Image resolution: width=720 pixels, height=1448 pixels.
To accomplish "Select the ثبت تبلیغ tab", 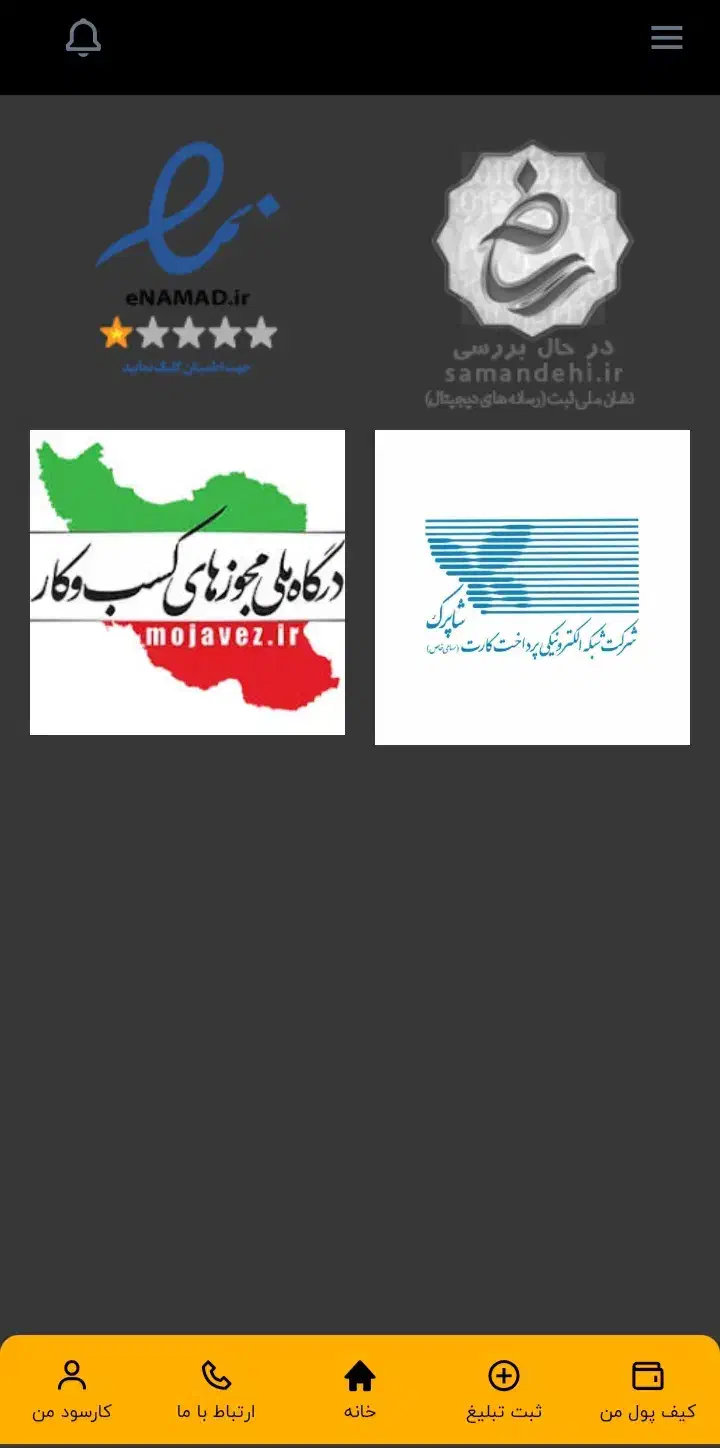I will [x=504, y=1390].
